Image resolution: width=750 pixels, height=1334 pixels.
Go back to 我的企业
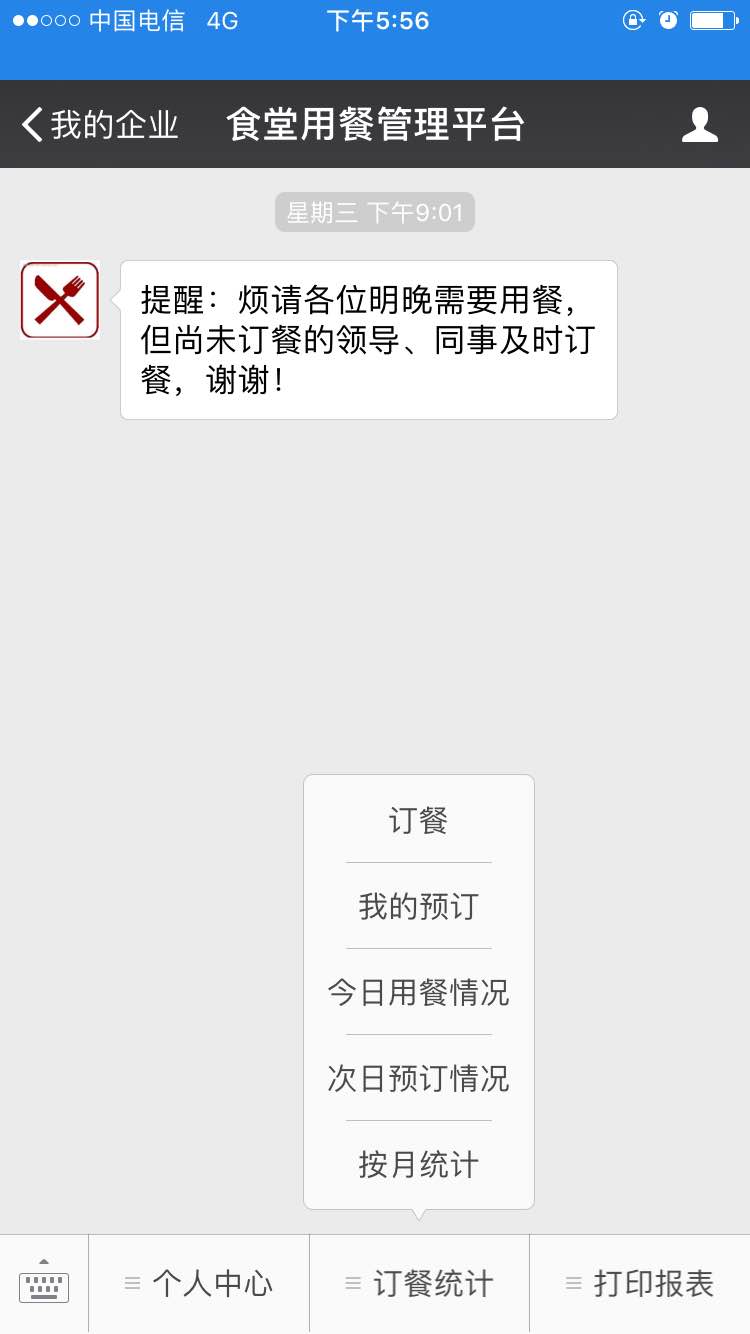pyautogui.click(x=100, y=125)
